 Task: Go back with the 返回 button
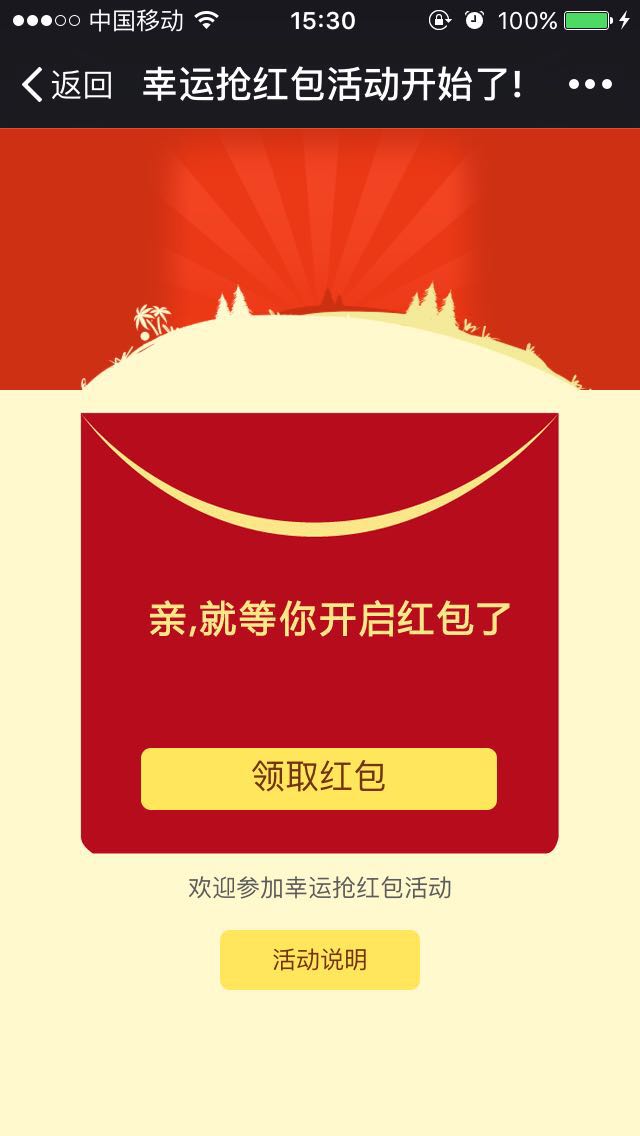66,85
